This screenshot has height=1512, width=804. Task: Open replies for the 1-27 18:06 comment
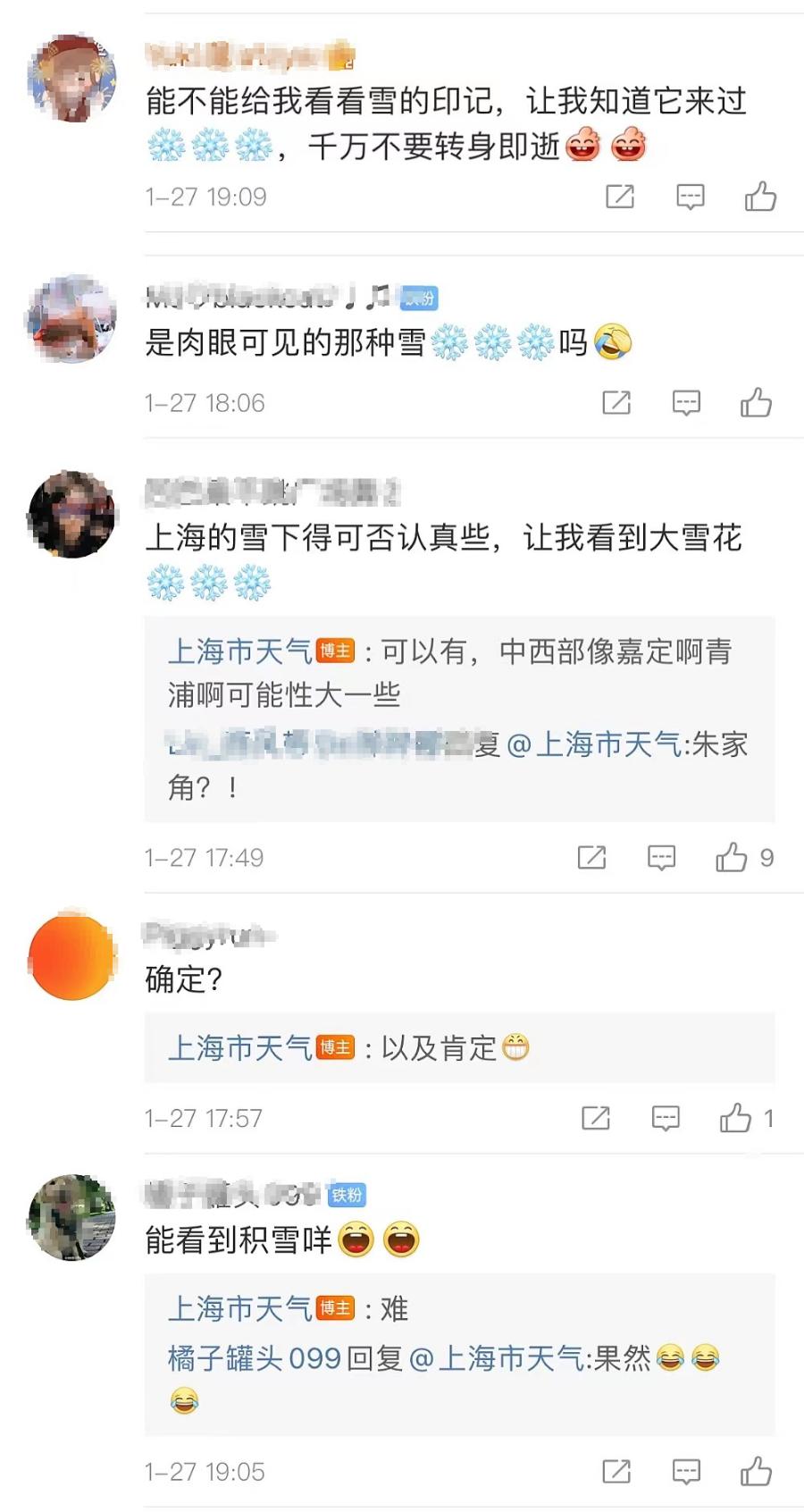point(686,403)
